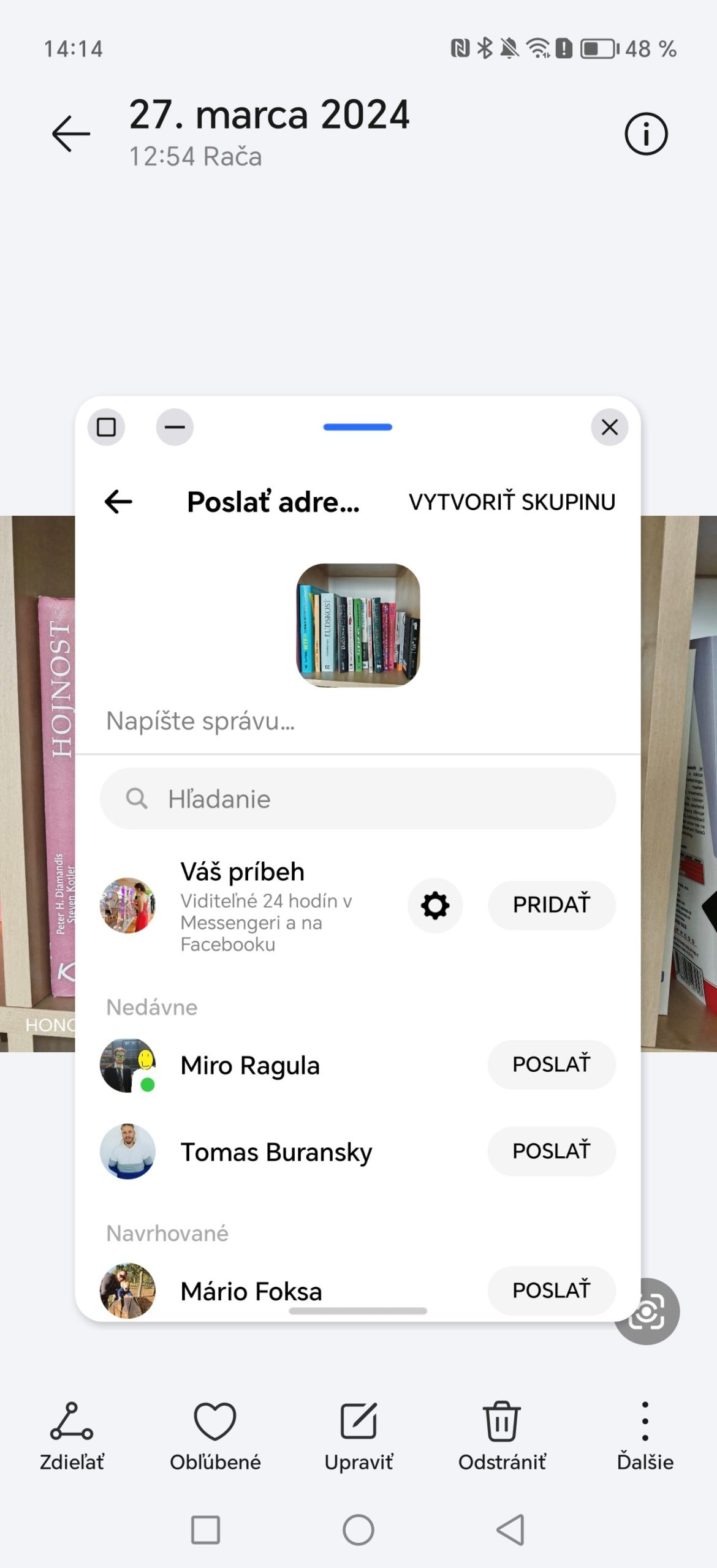Maximize the floating window to full screen
Image resolution: width=717 pixels, height=1568 pixels.
pos(106,427)
